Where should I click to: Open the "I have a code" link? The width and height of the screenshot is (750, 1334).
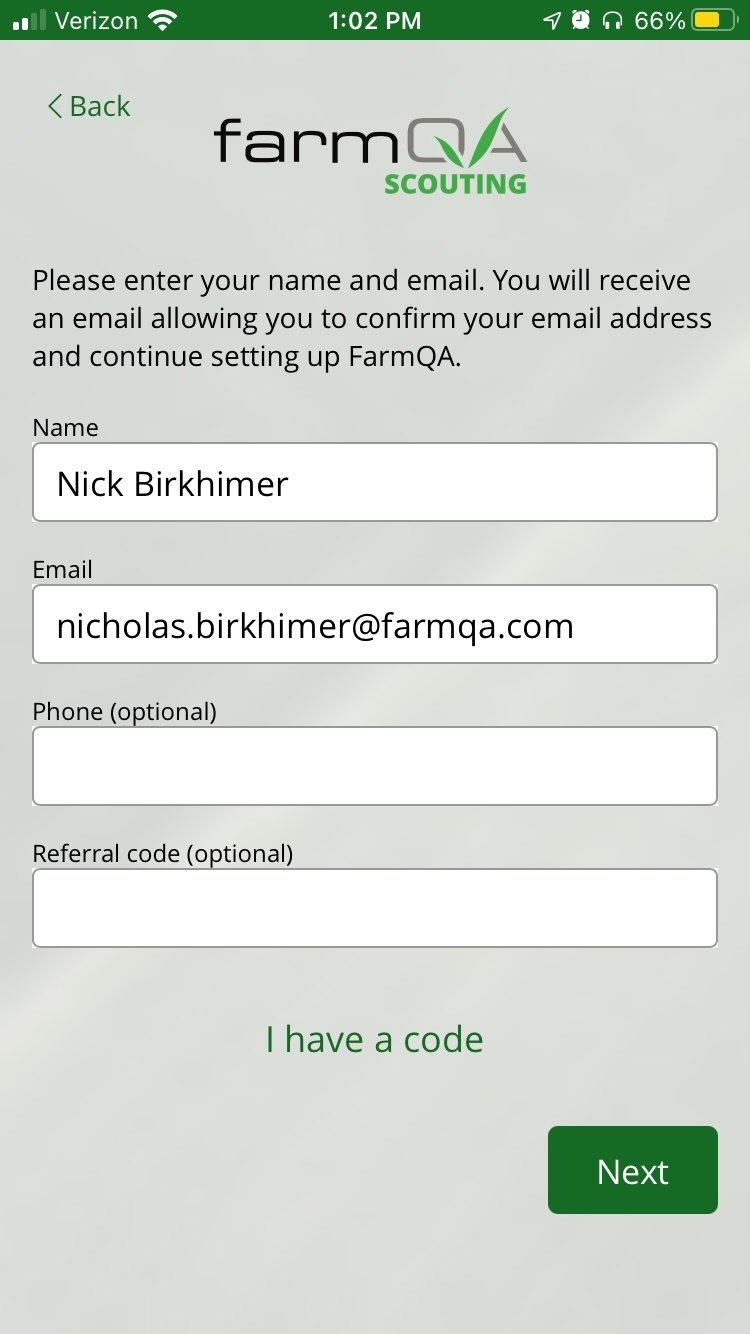point(374,1040)
